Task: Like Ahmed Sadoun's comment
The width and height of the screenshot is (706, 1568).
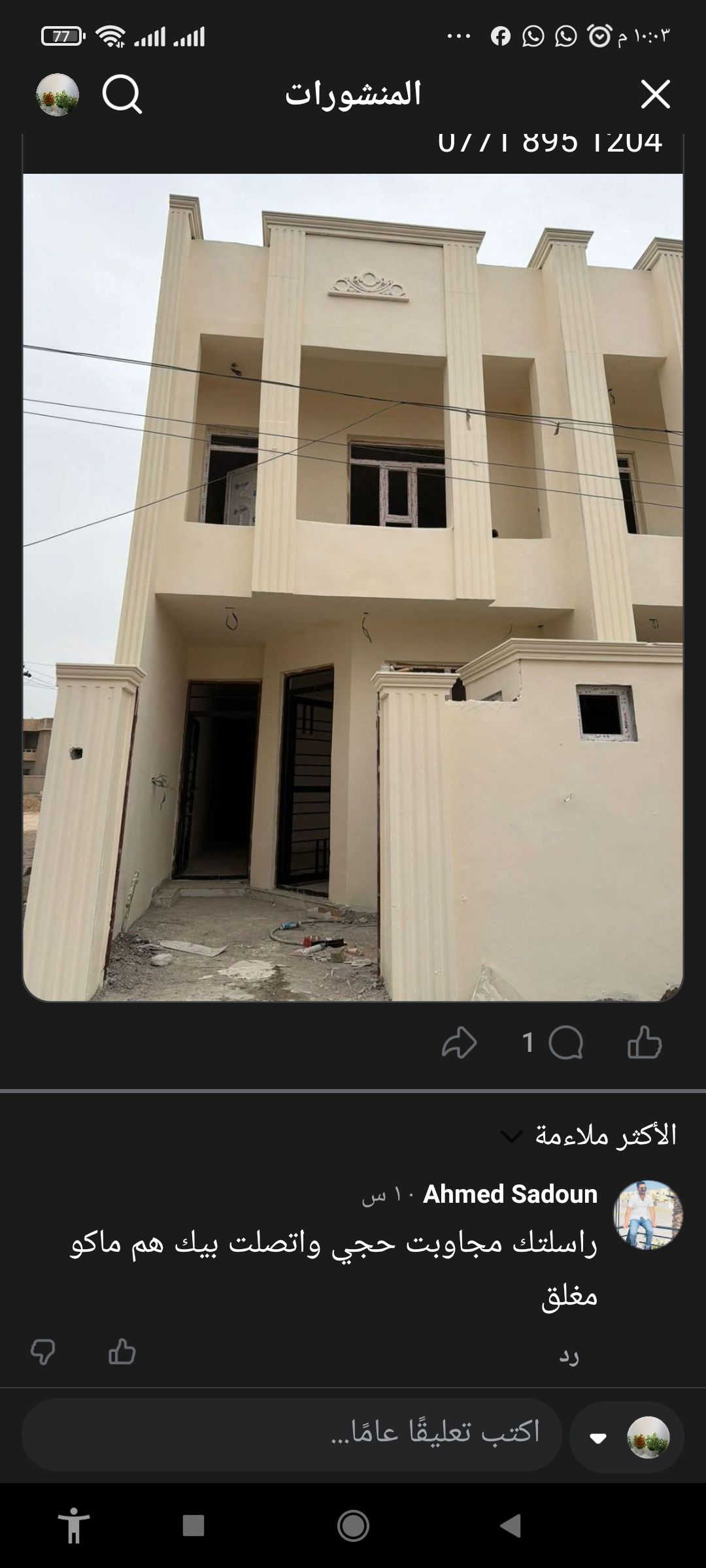Action: 122,1351
